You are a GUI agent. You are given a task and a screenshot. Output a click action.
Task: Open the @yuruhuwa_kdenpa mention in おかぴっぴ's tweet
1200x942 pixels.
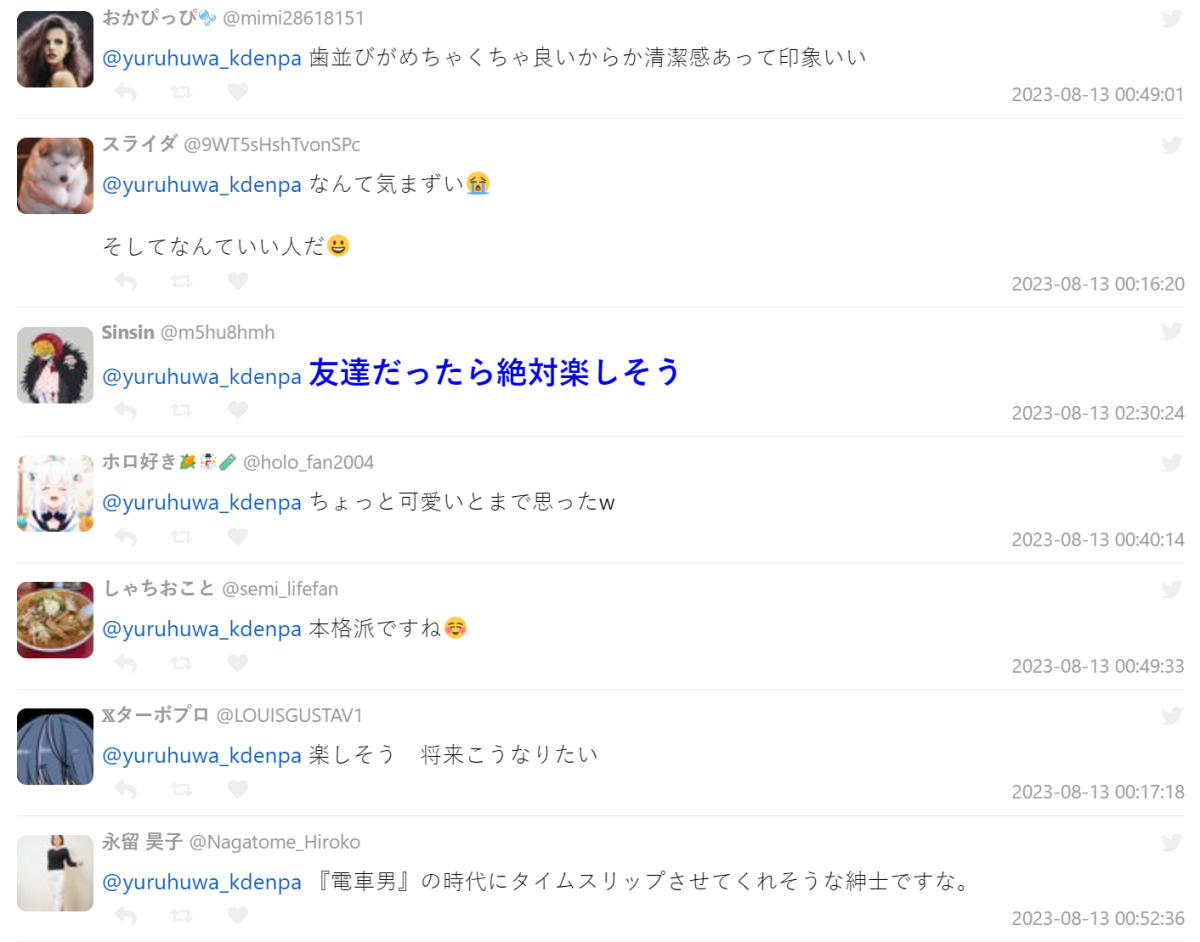tap(202, 57)
